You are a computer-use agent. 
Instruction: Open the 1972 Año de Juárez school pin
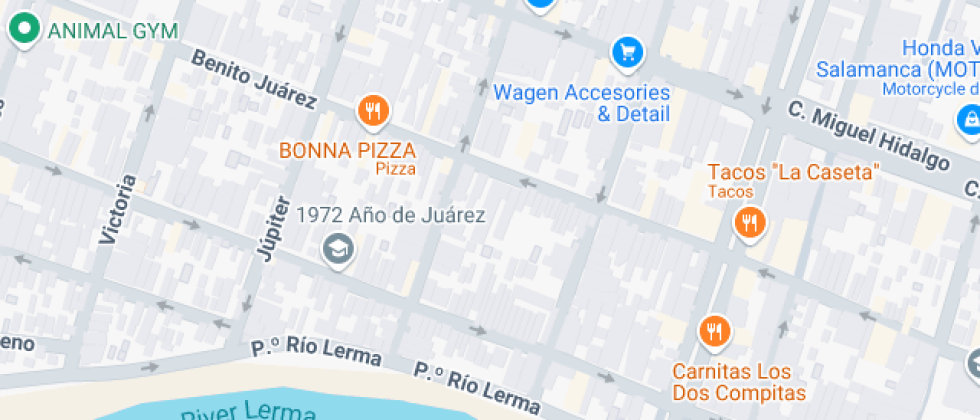(337, 249)
